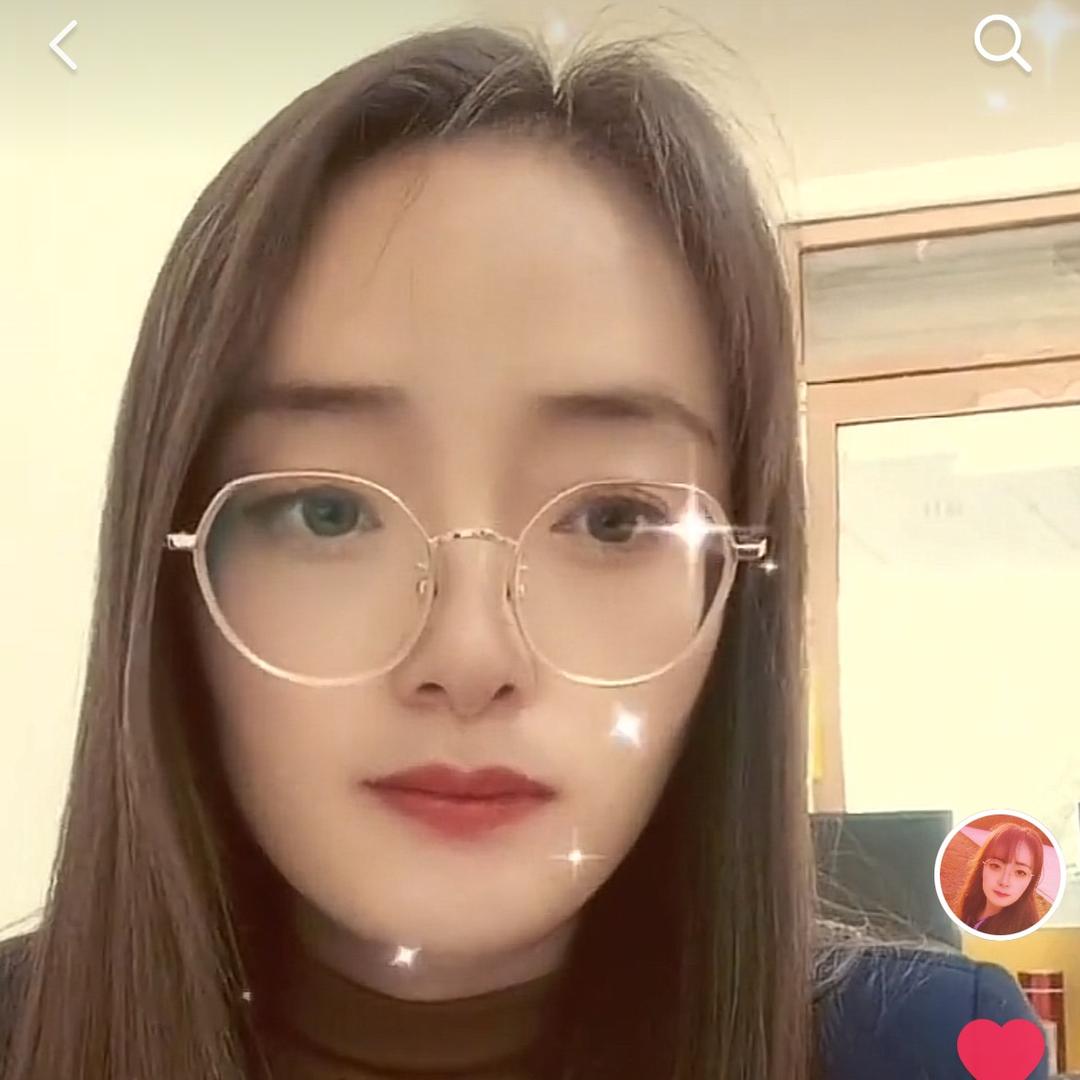1080x1080 pixels.
Task: Go back using the top-left arrow
Action: click(64, 46)
